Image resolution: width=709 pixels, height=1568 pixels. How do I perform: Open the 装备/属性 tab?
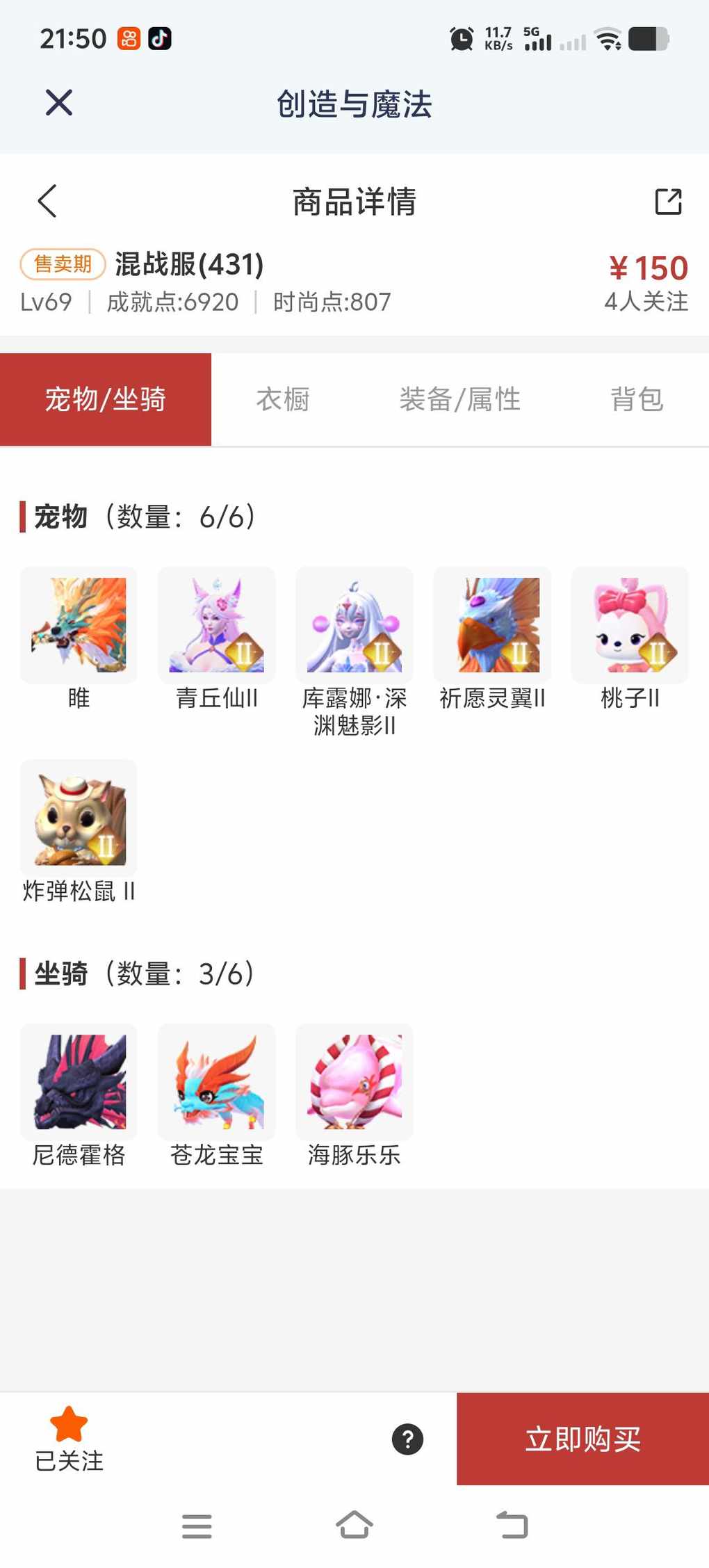coord(459,400)
